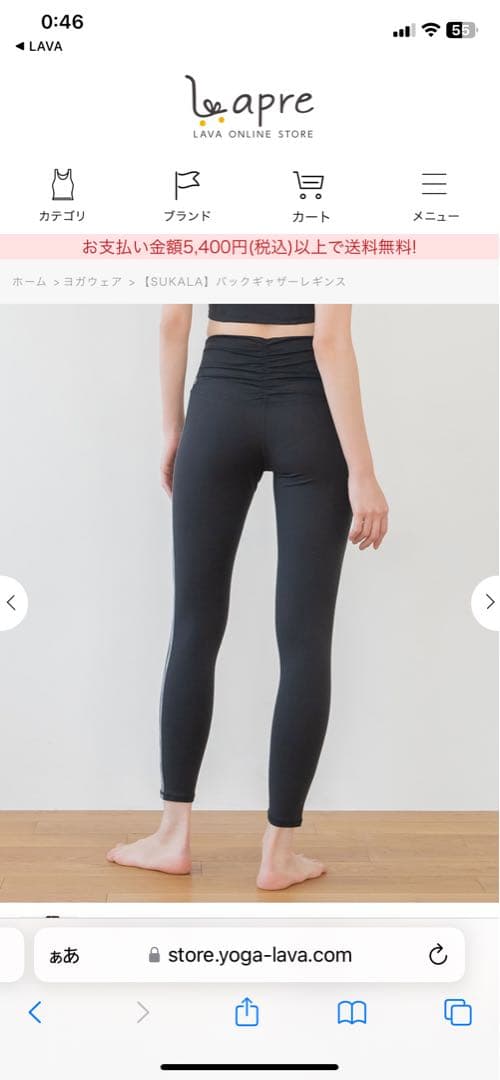Go to ホーム via breadcrumb
This screenshot has height=1080, width=500.
point(29,282)
